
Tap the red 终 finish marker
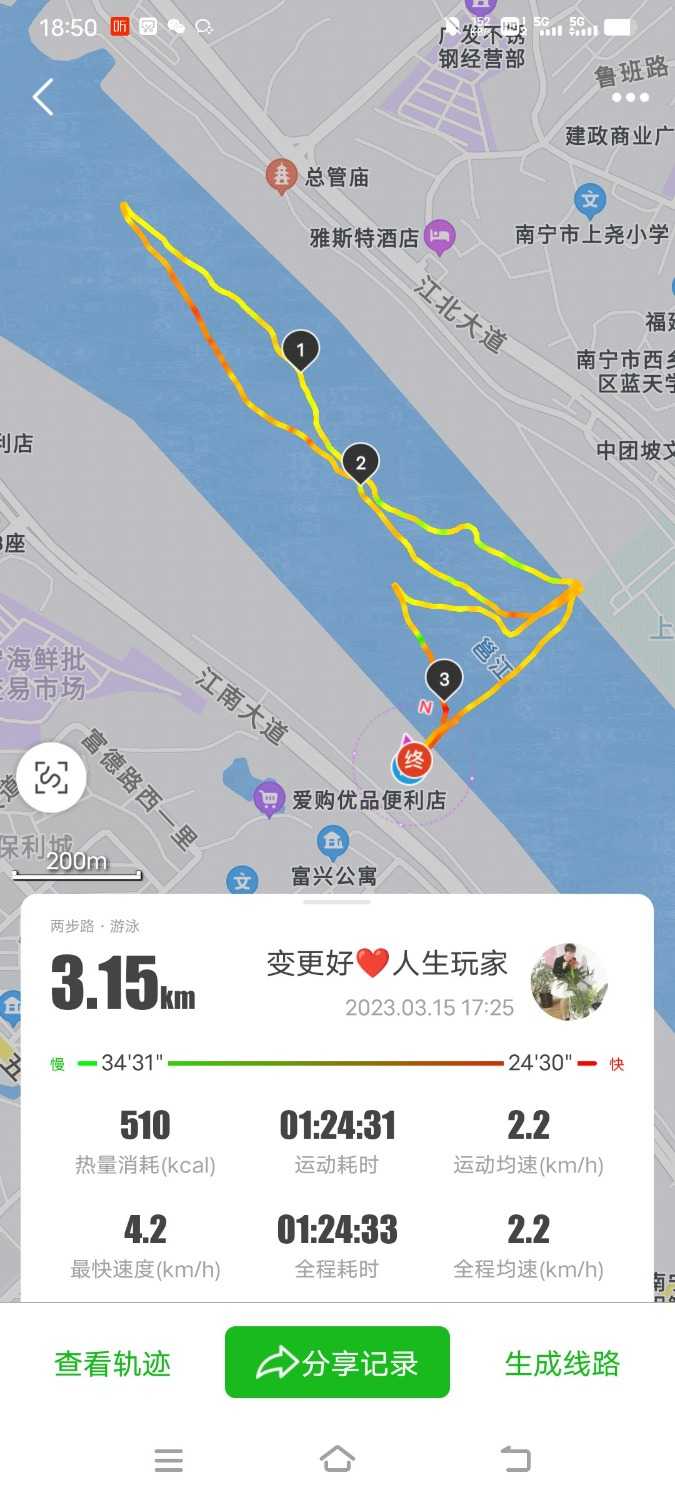(414, 761)
